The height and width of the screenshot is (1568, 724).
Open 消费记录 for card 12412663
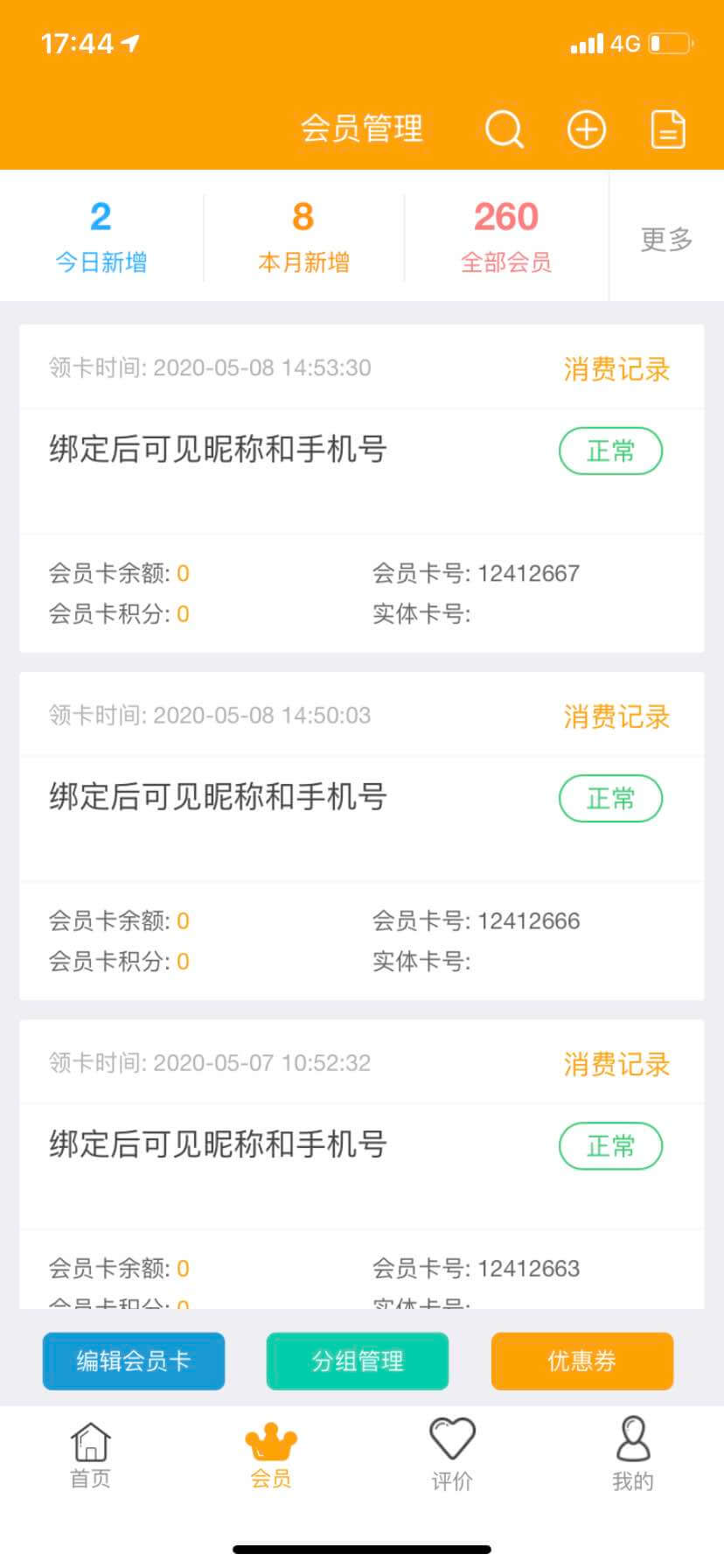(x=616, y=1064)
